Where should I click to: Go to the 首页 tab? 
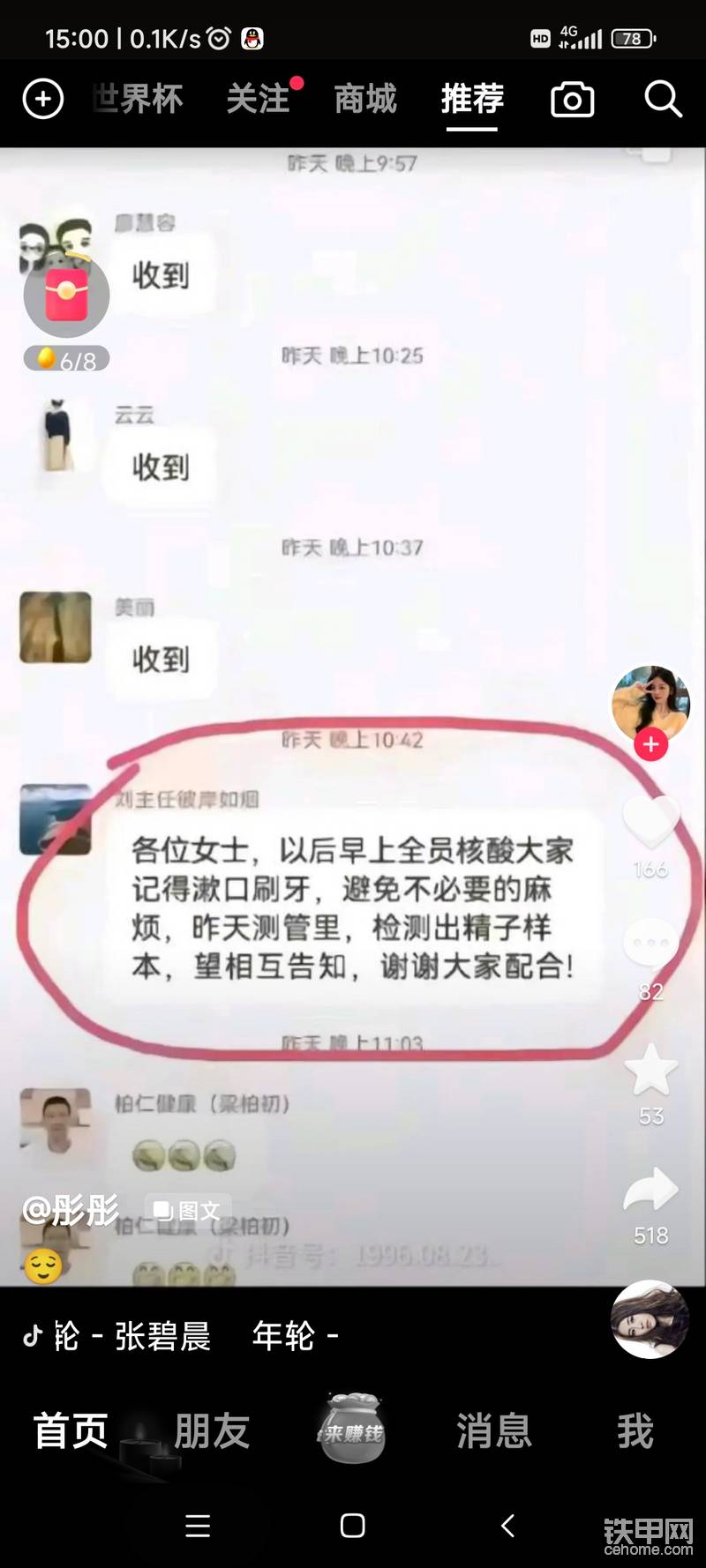click(71, 1430)
